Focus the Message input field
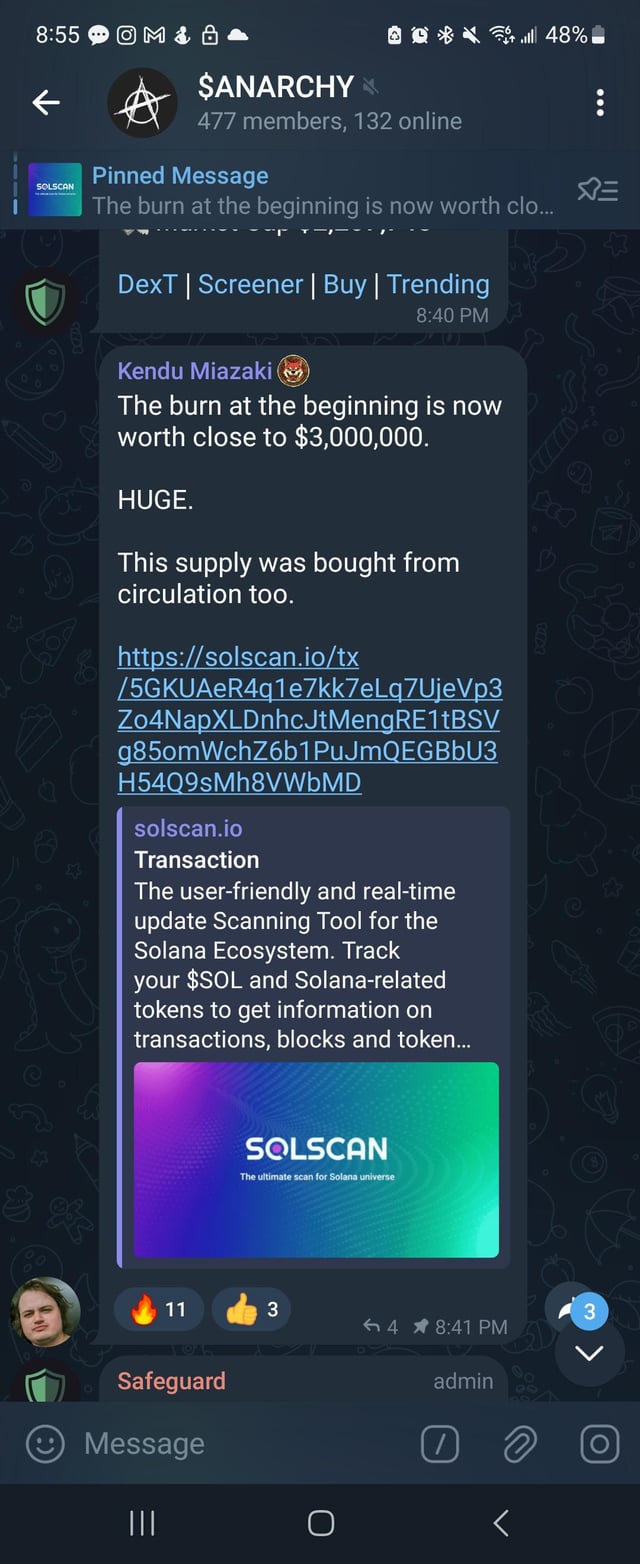This screenshot has height=1564, width=640. (x=240, y=1443)
